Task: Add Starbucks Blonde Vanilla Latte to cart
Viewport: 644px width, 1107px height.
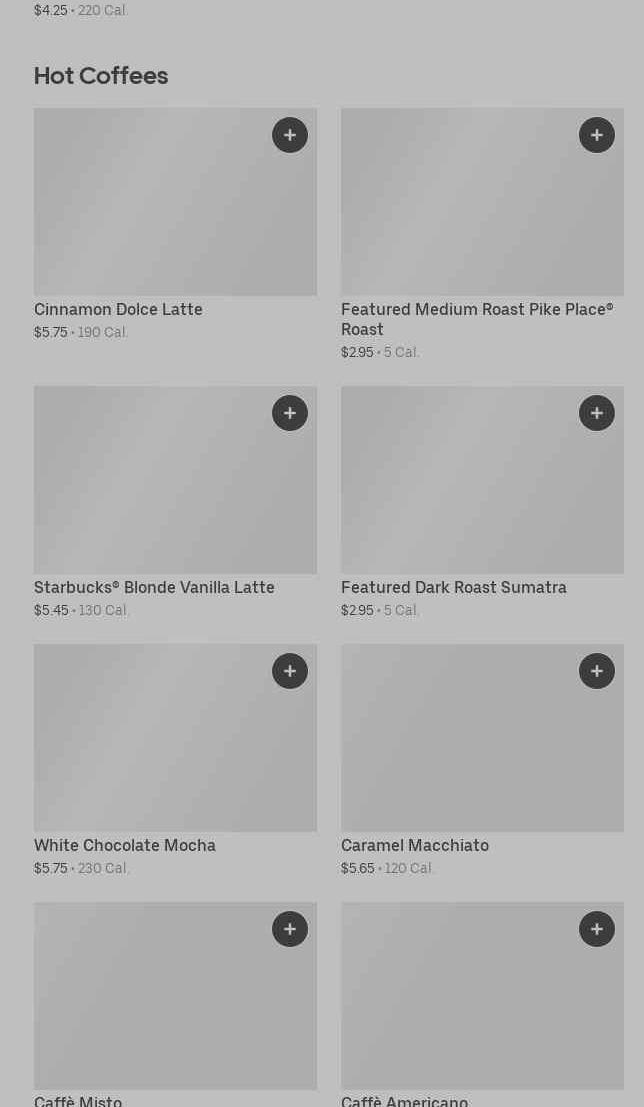Action: [x=290, y=413]
